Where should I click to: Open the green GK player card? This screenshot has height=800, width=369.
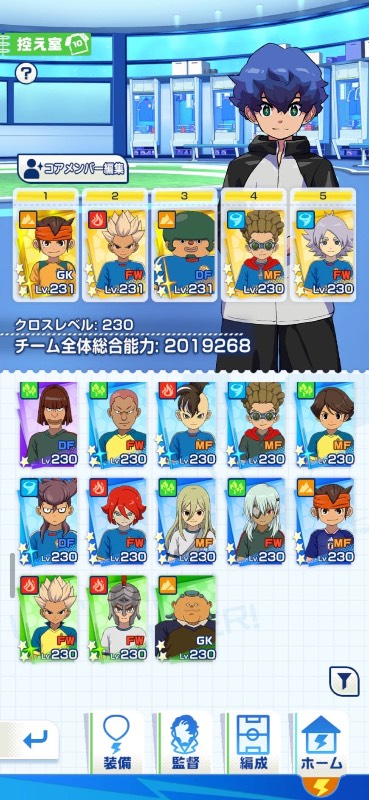[x=187, y=618]
